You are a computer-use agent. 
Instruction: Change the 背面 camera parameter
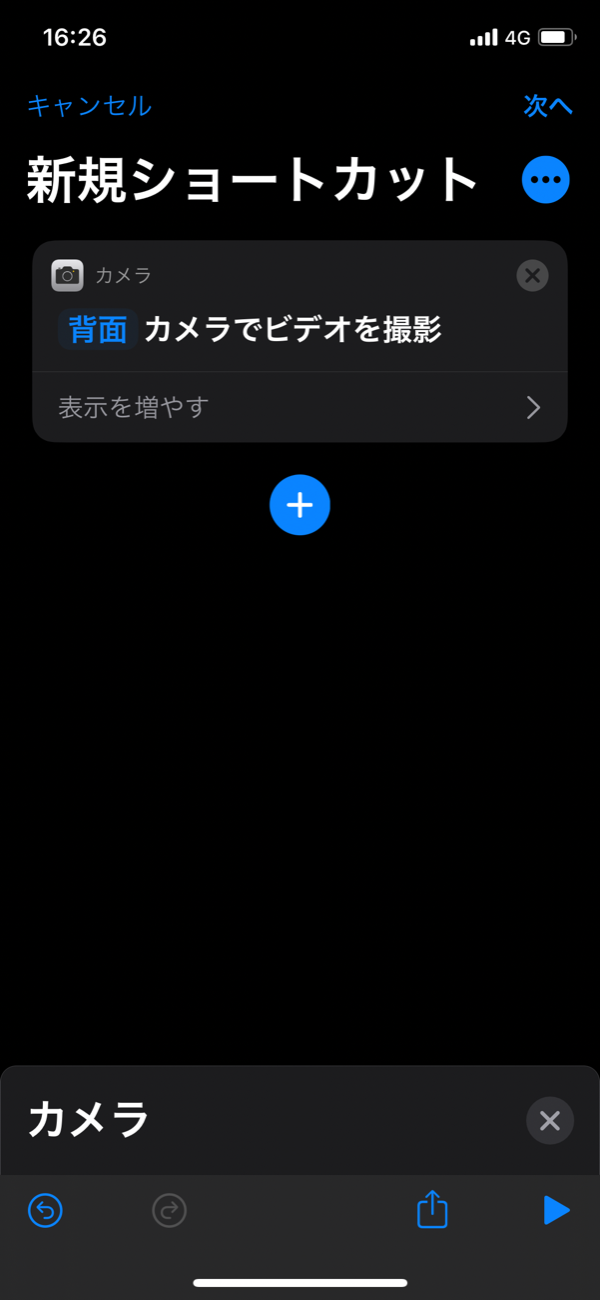tap(98, 329)
